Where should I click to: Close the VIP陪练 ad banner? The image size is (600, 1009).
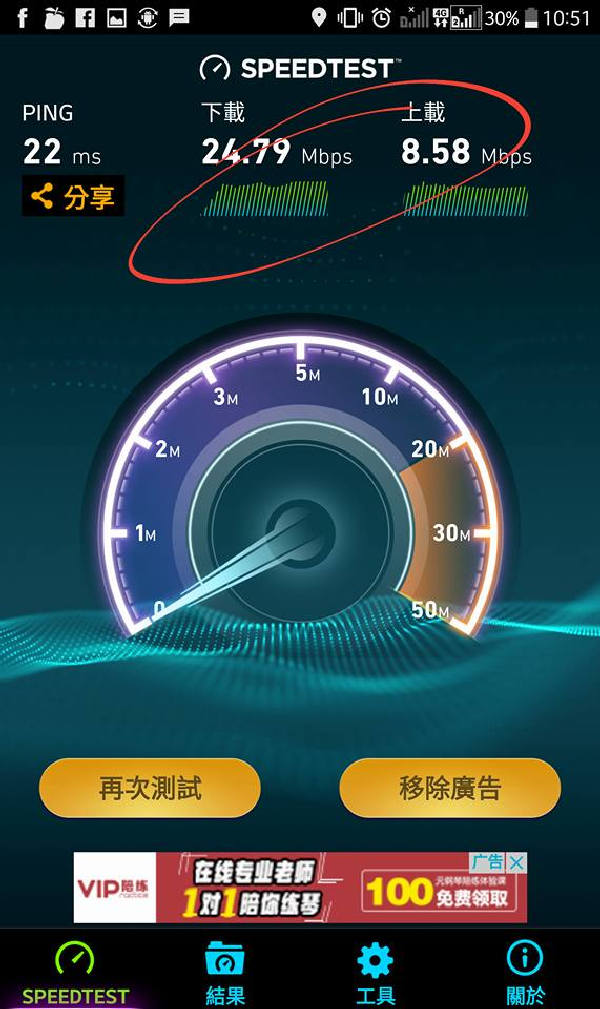516,862
